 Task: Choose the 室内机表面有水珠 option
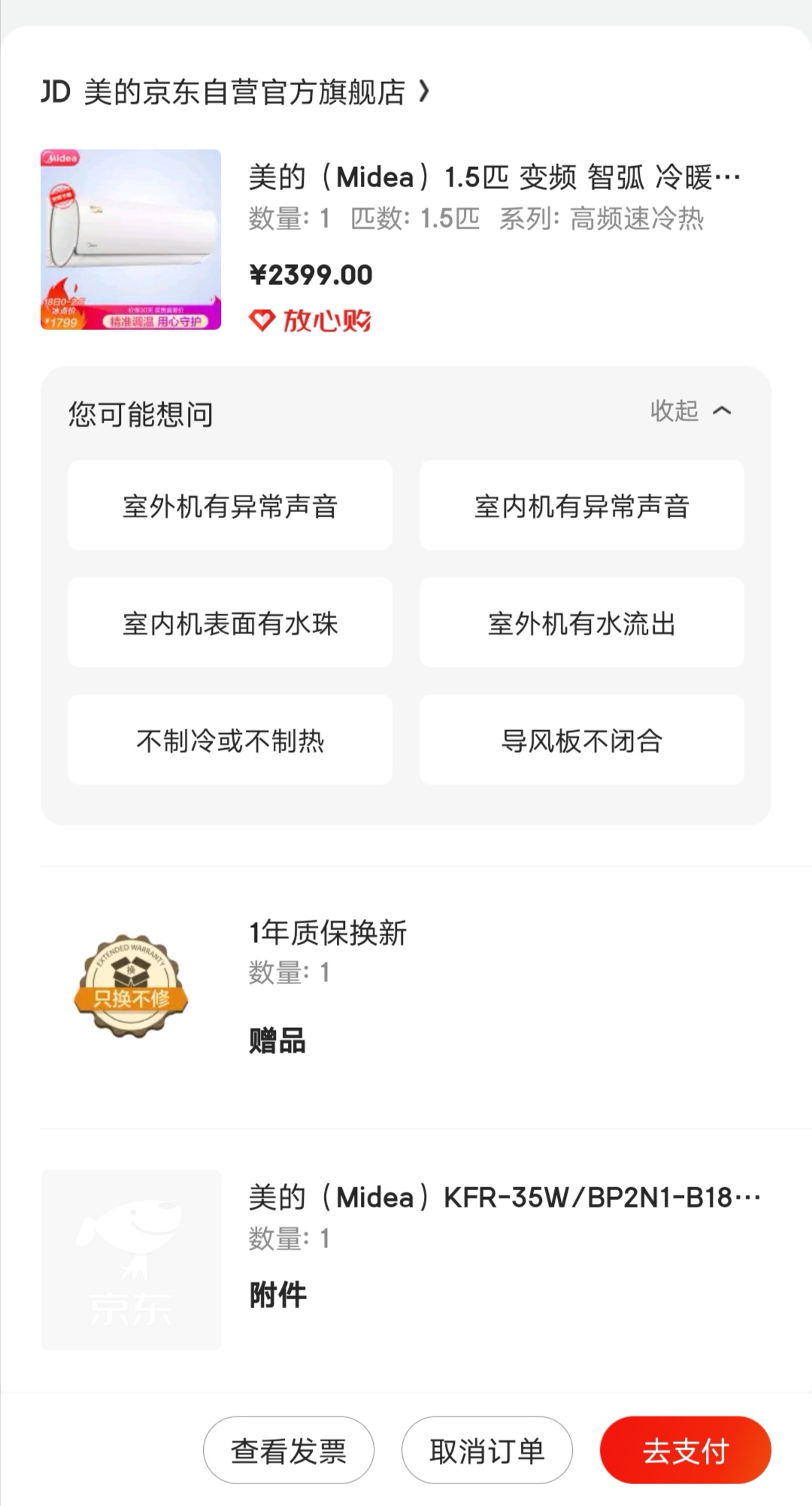pyautogui.click(x=229, y=623)
